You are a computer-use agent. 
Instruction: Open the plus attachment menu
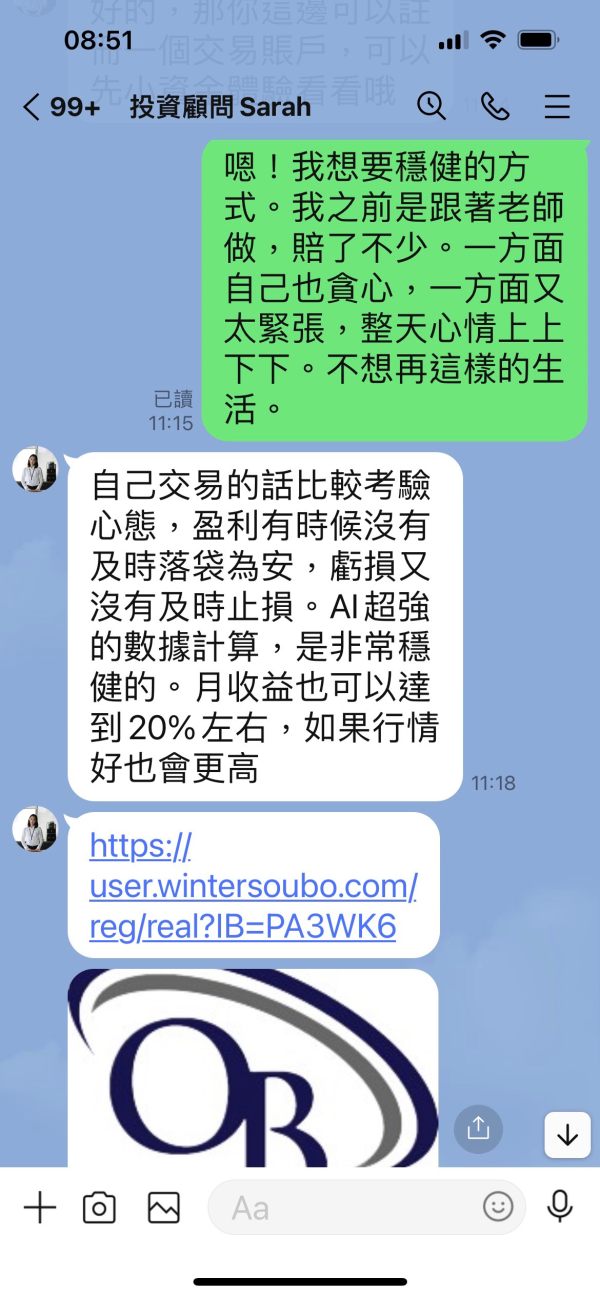point(40,1207)
